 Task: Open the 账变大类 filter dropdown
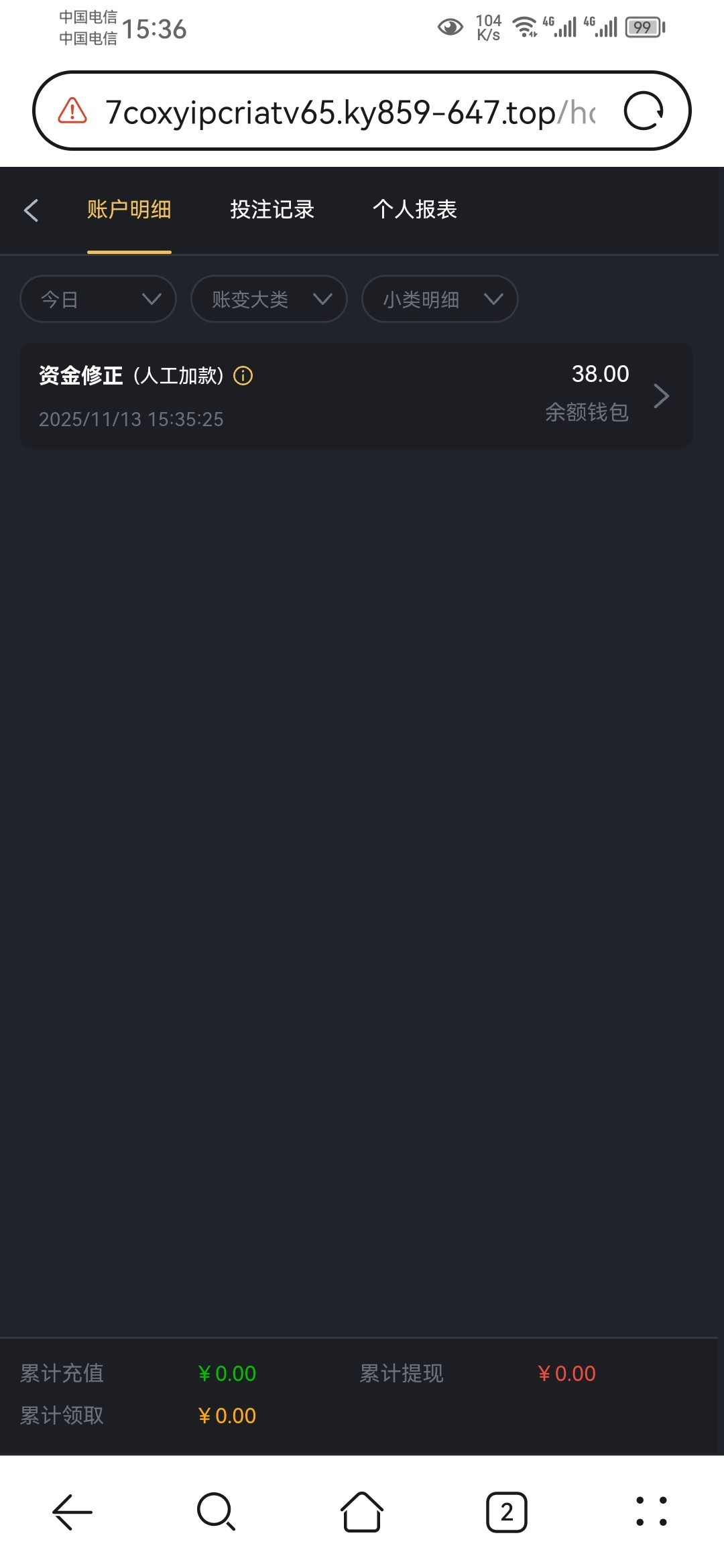[269, 299]
